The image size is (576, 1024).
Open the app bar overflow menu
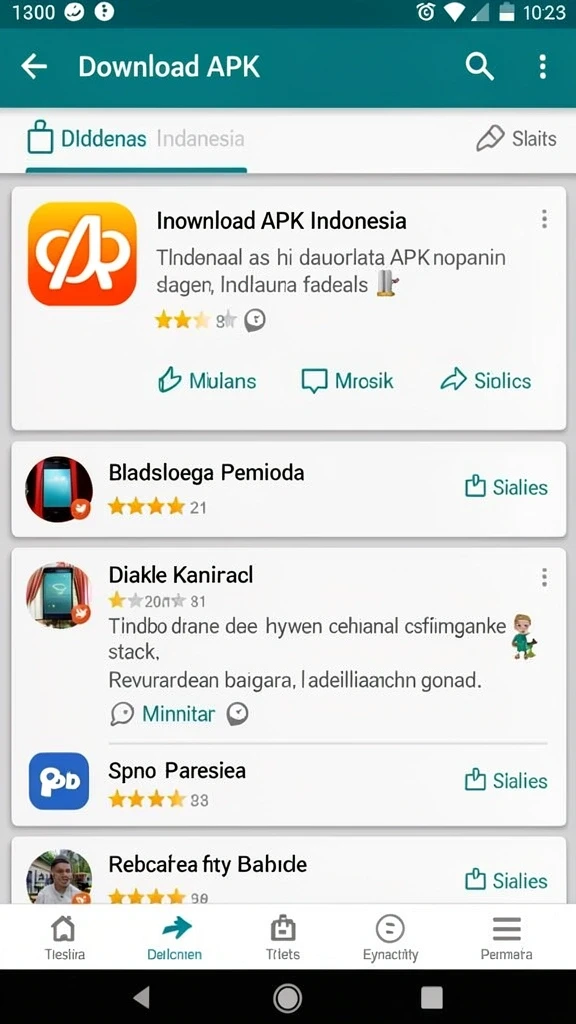point(542,67)
